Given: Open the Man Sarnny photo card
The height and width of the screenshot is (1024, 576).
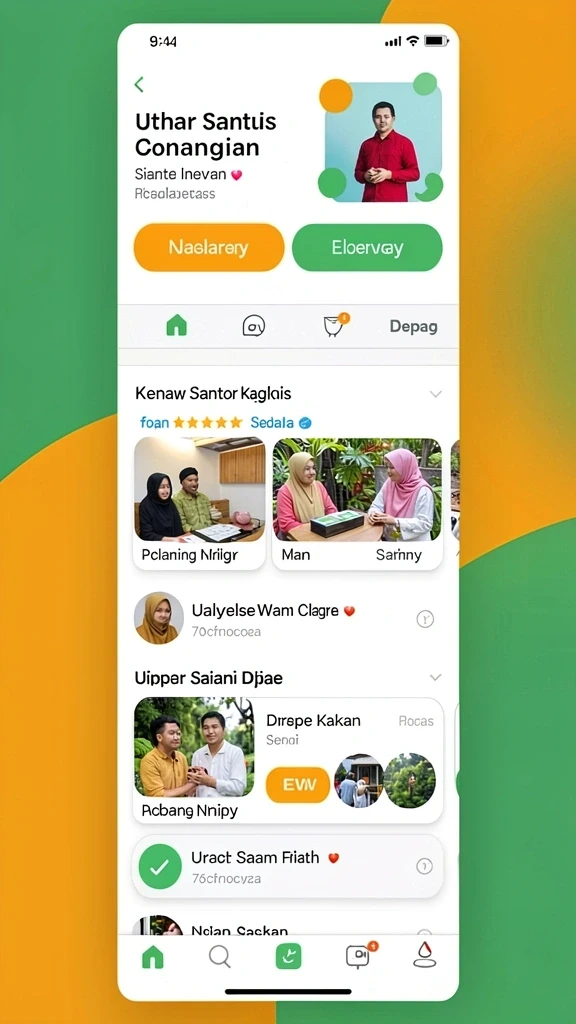Looking at the screenshot, I should (357, 504).
